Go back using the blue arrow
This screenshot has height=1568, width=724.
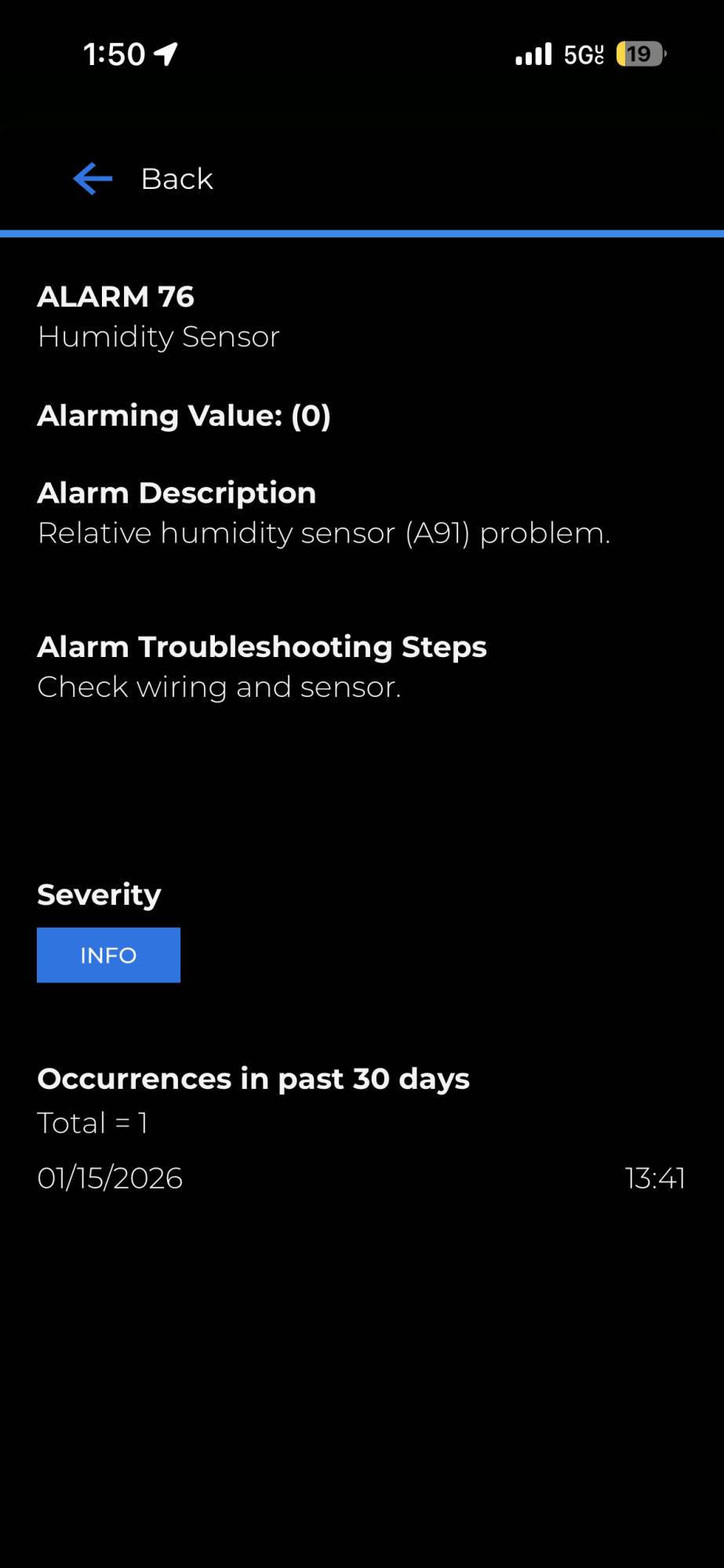click(x=93, y=179)
